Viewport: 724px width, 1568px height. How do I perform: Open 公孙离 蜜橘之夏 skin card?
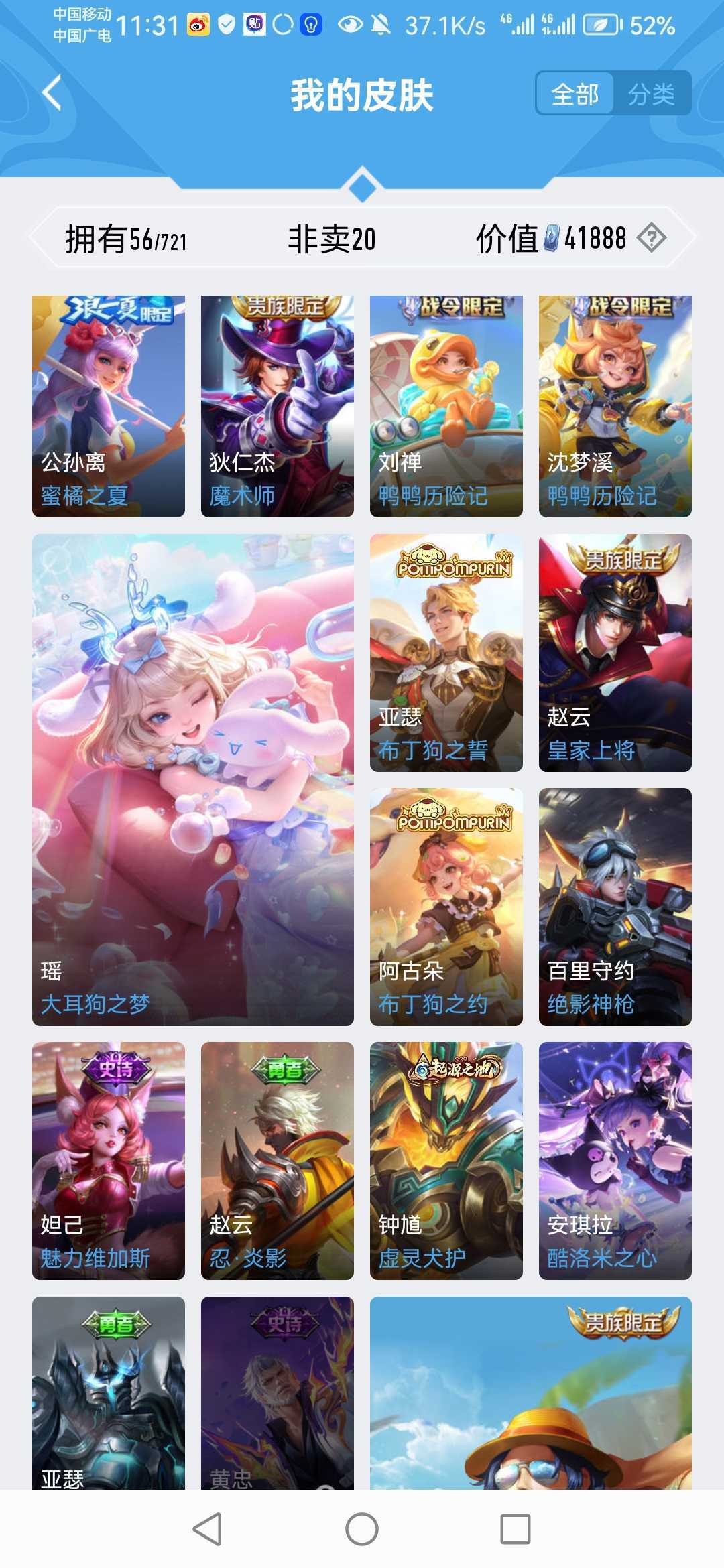[109, 406]
